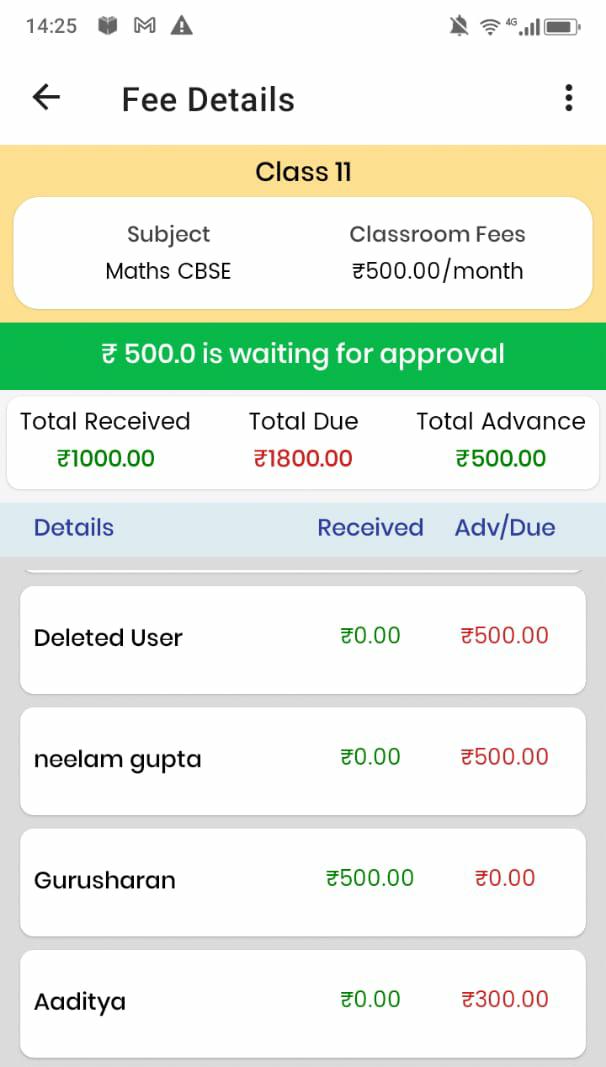The image size is (606, 1067).
Task: Tap the waiting for approval banner
Action: (x=303, y=356)
